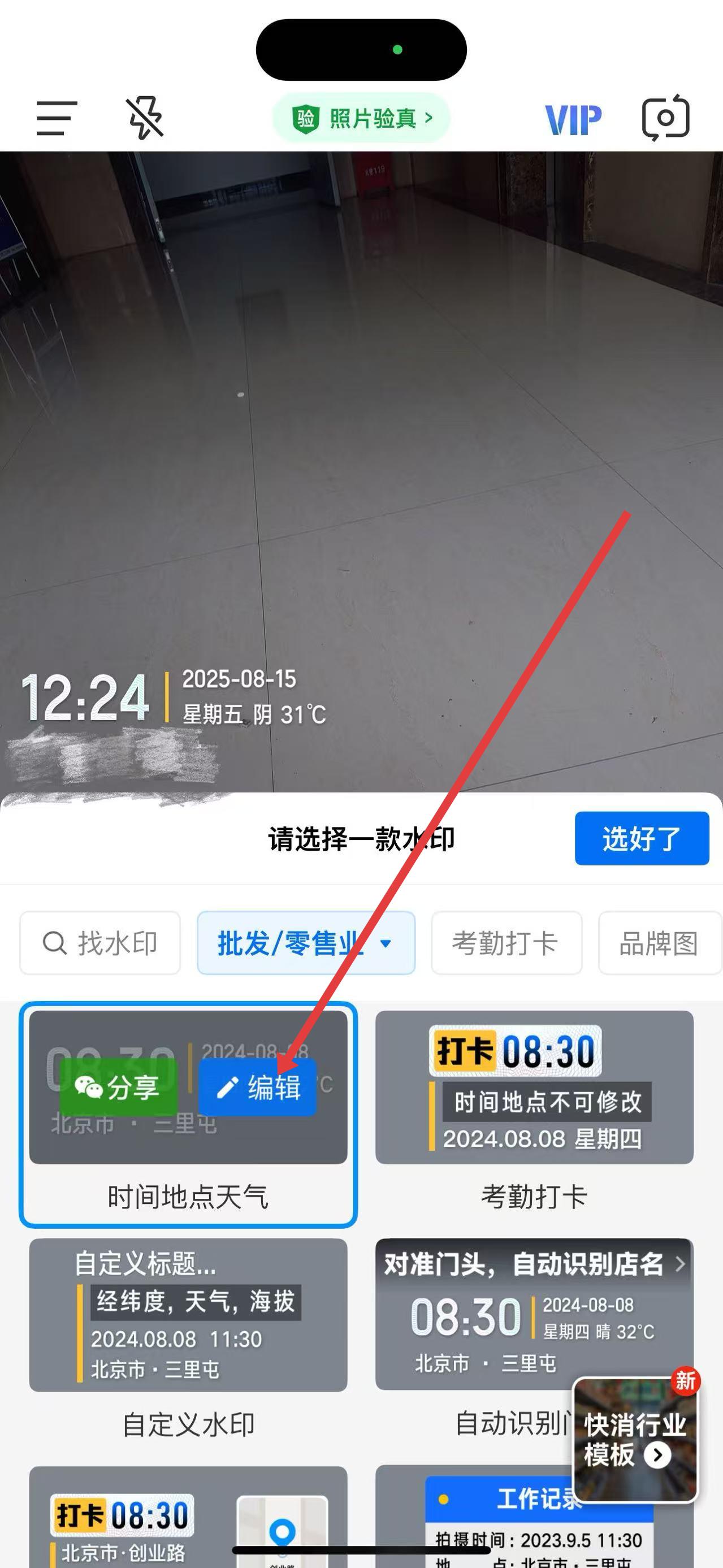The width and height of the screenshot is (723, 1568).
Task: Toggle the camera flash icon
Action: (145, 118)
